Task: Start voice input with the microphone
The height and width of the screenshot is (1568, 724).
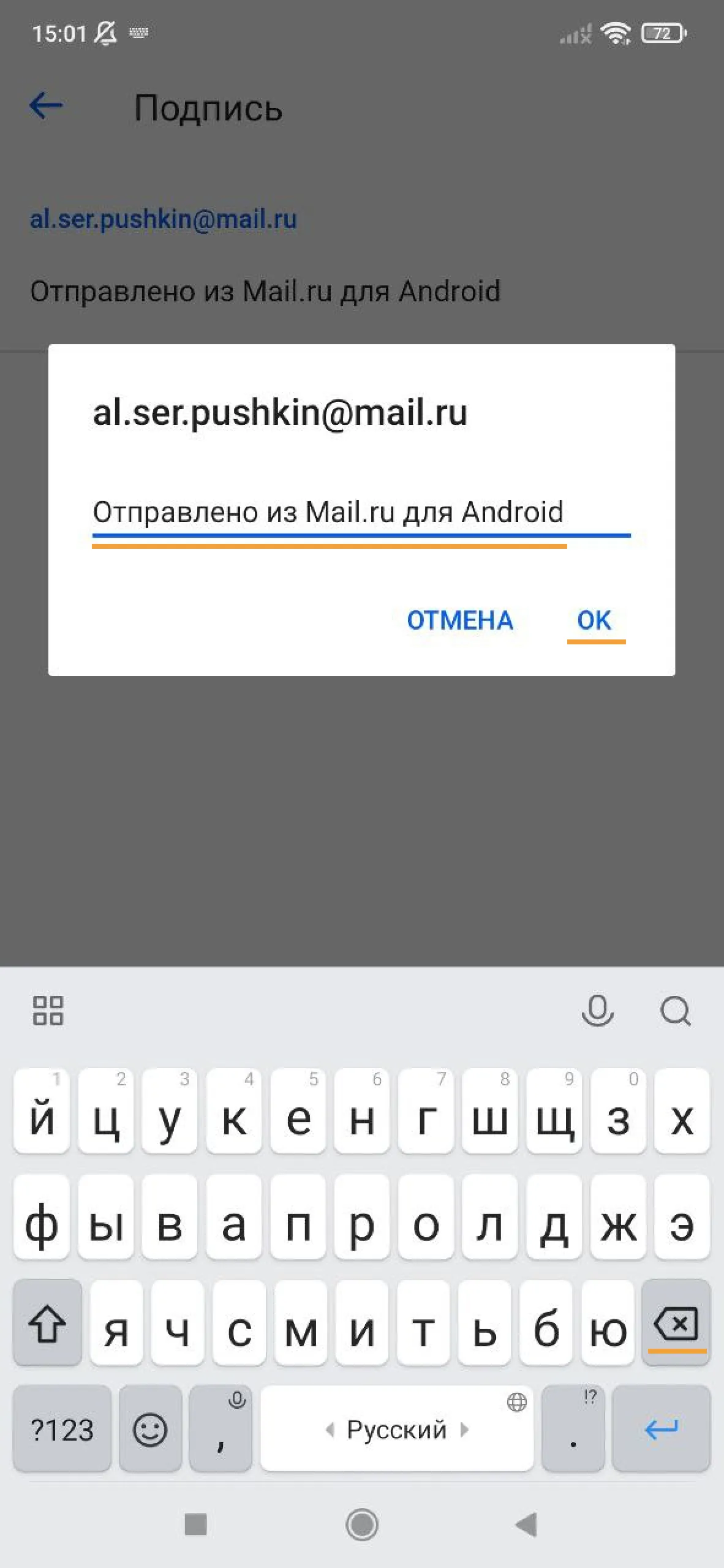Action: pos(597,1011)
